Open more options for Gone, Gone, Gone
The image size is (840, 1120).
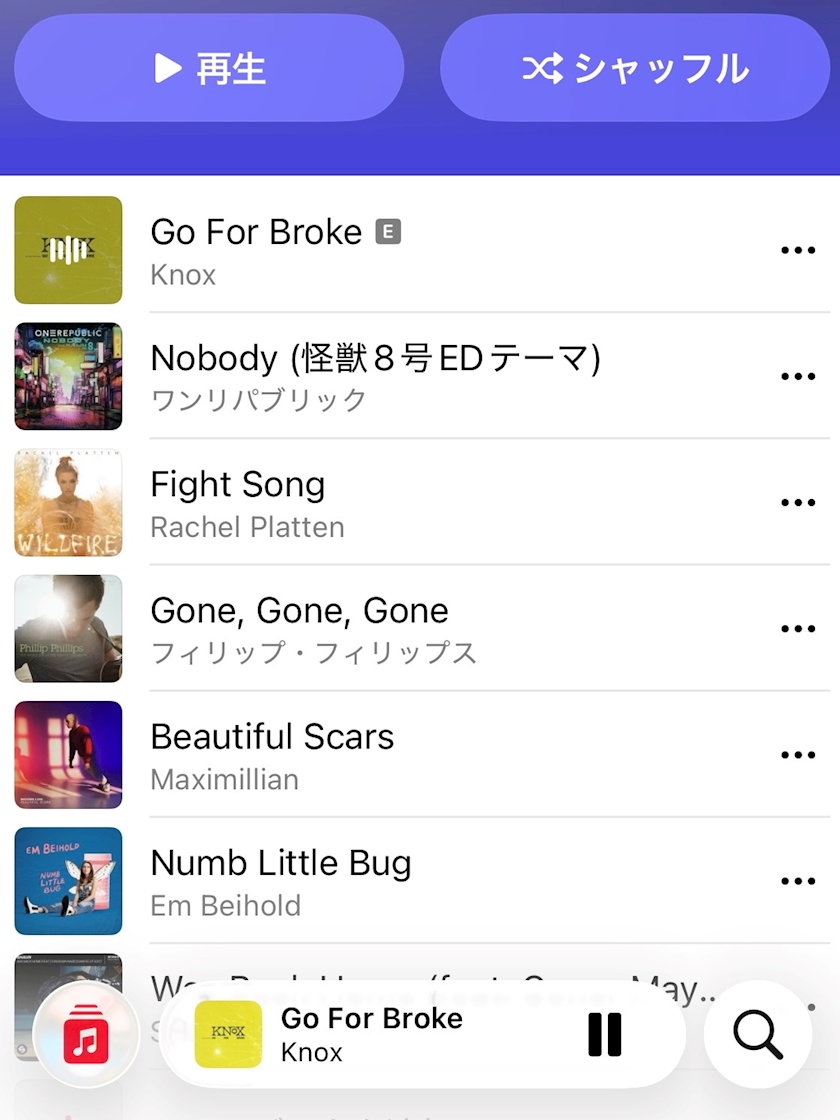797,629
